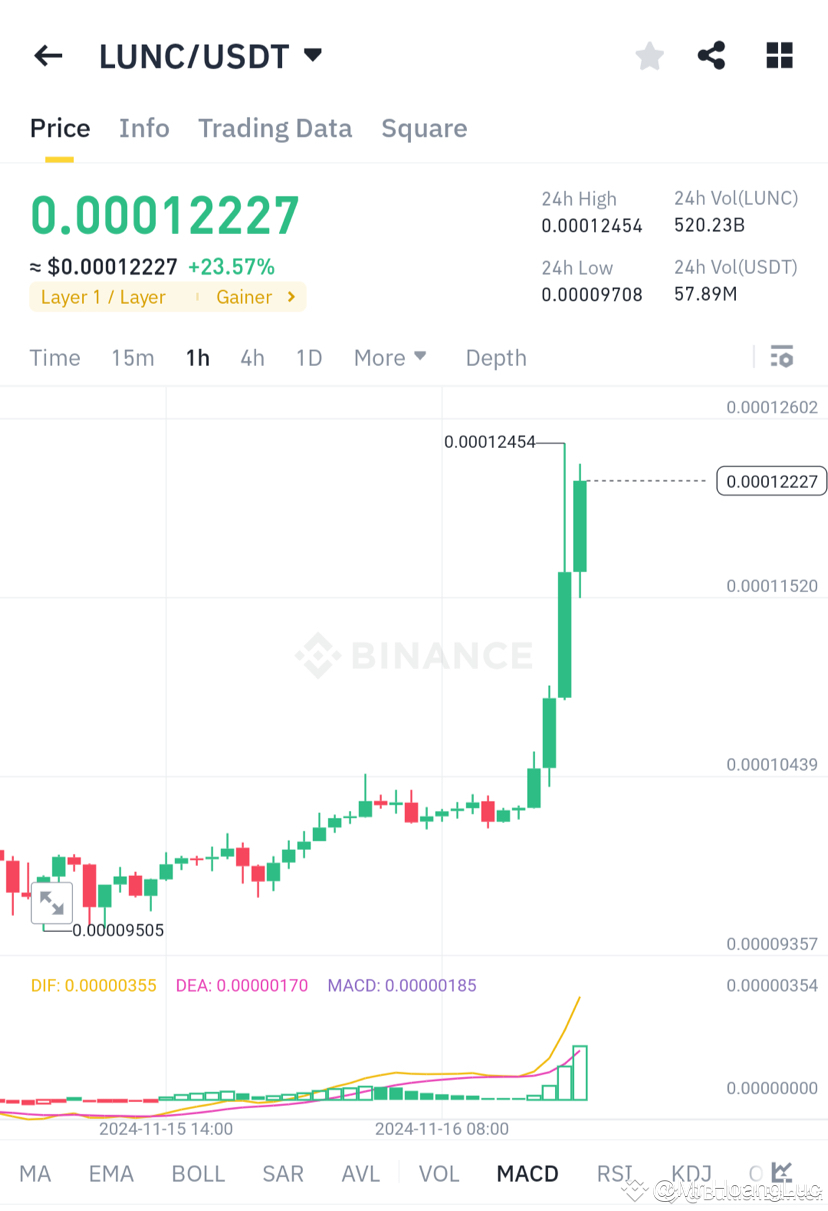The image size is (828, 1211).
Task: Expand the chart to fullscreen
Action: pyautogui.click(x=52, y=902)
